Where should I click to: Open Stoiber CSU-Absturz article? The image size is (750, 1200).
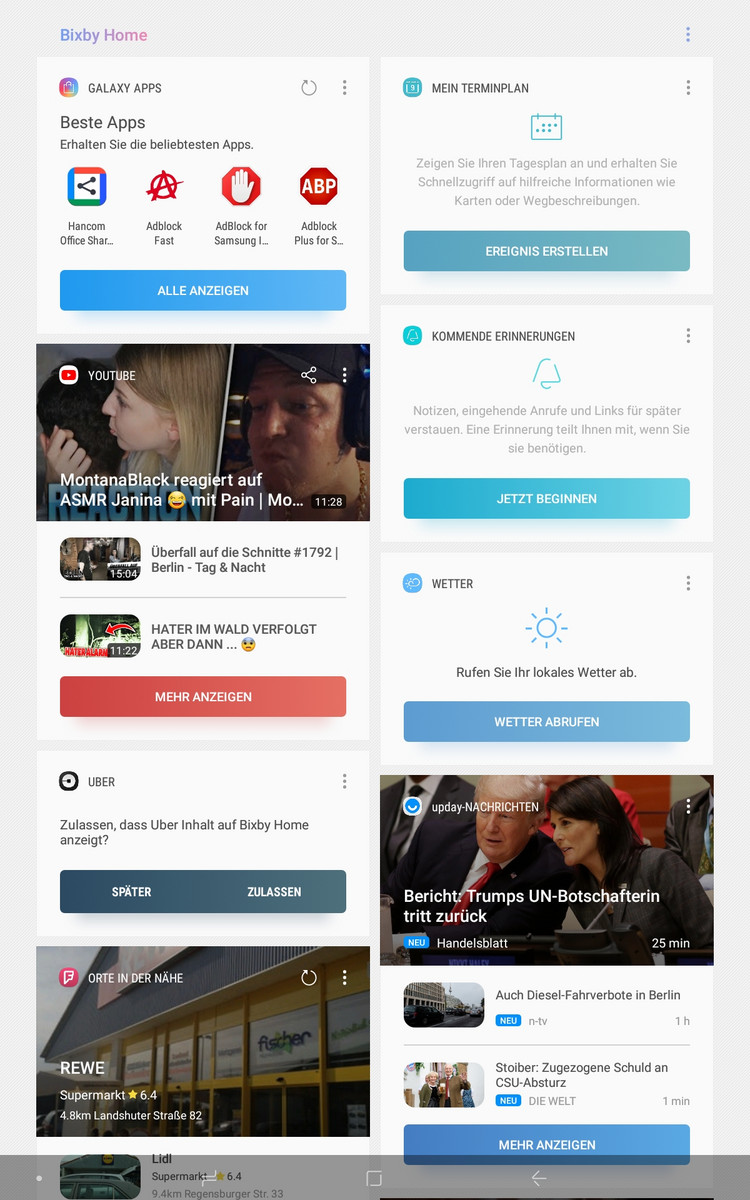(x=547, y=1083)
